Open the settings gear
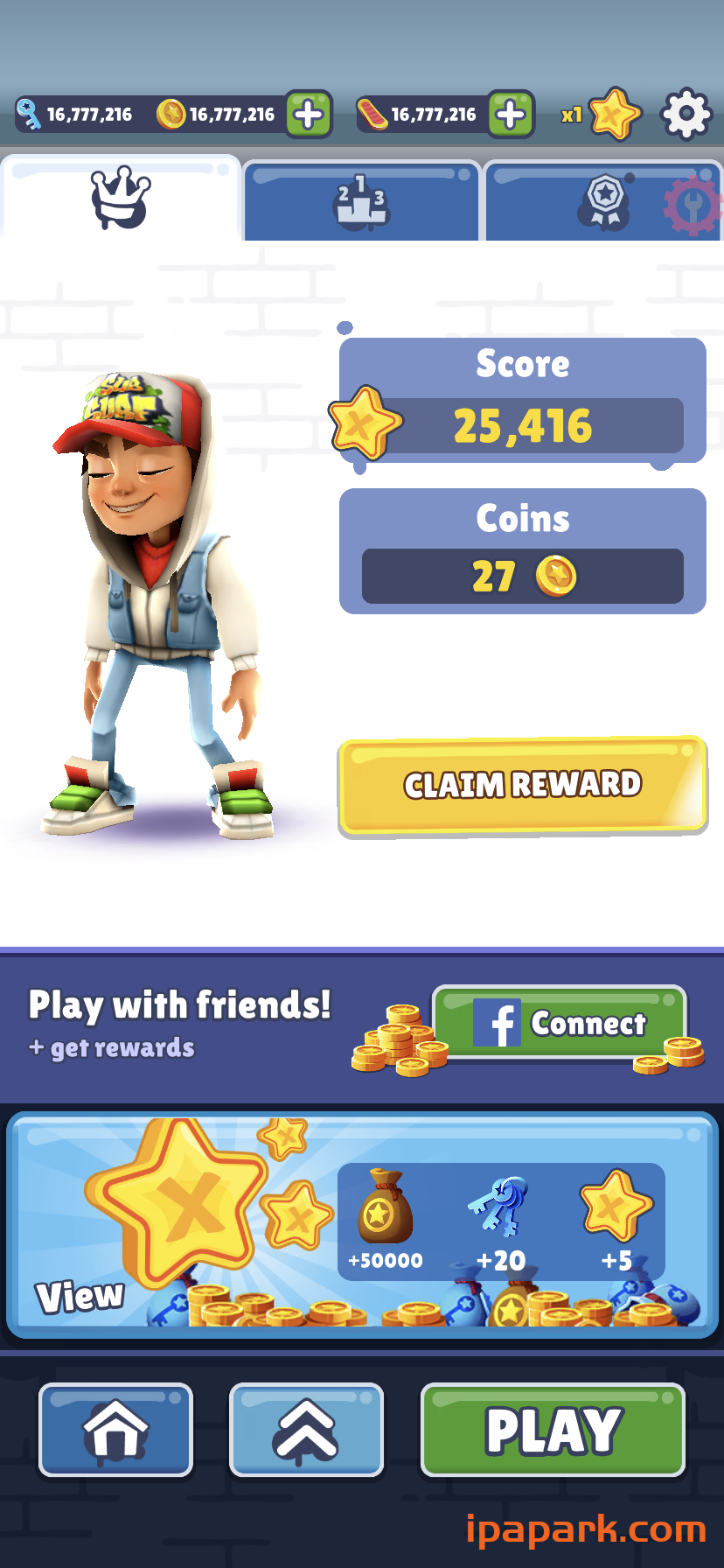The width and height of the screenshot is (724, 1568). [686, 114]
